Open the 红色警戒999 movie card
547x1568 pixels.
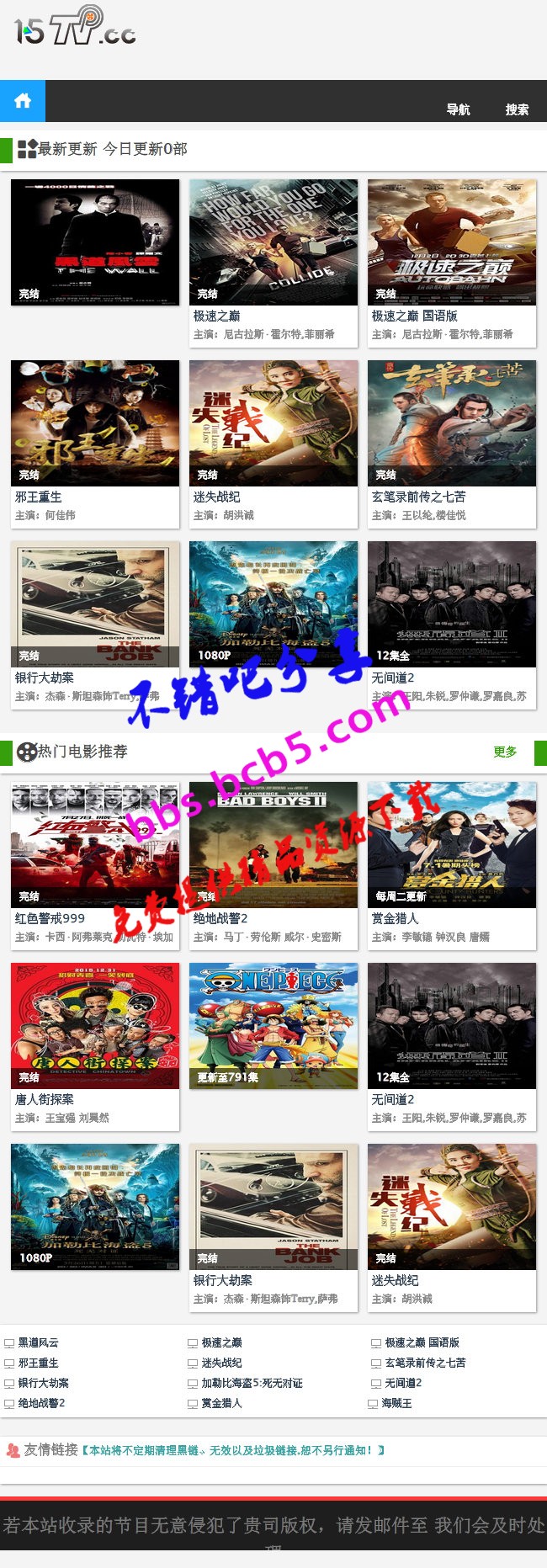[x=95, y=845]
